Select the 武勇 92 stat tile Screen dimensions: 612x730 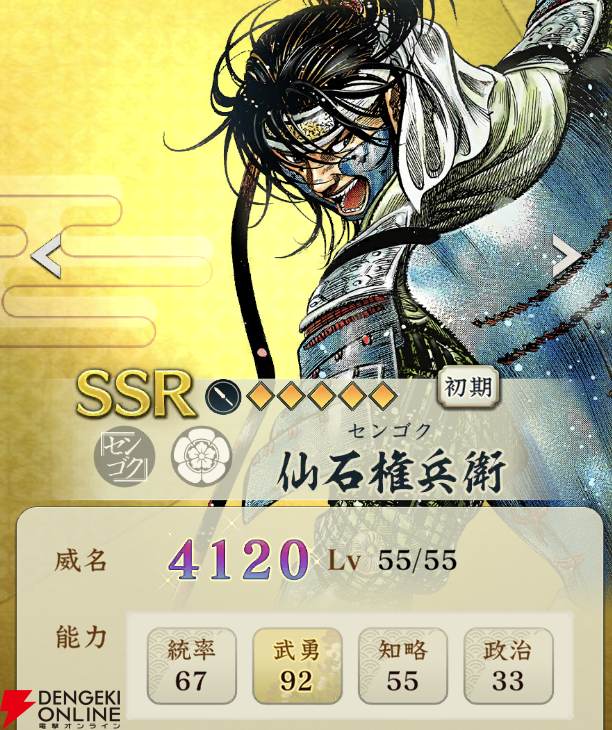(297, 666)
